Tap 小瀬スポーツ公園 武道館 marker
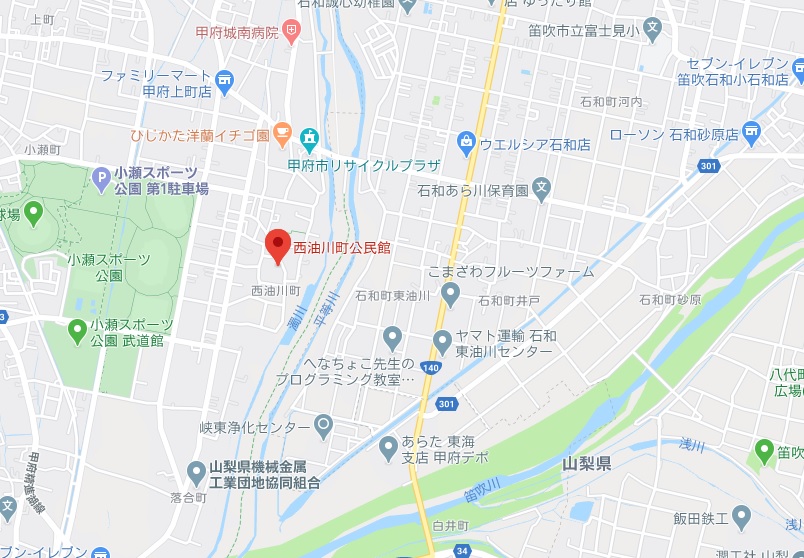This screenshot has width=804, height=558. point(76,328)
